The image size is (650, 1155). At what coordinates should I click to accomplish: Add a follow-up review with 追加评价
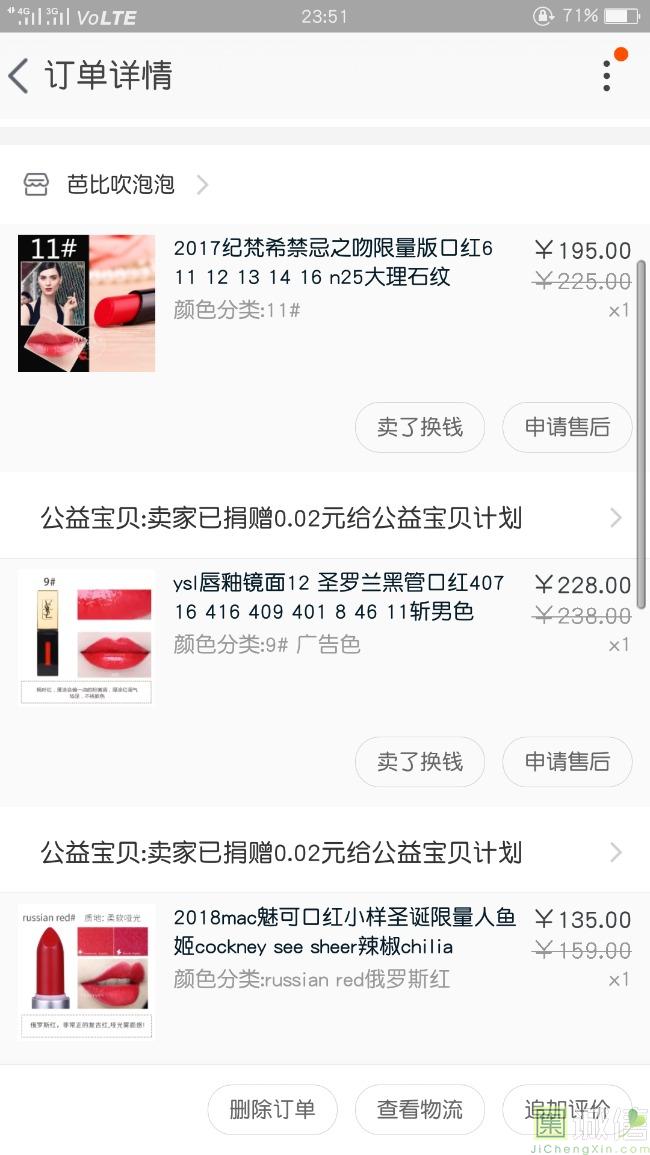pos(567,1109)
